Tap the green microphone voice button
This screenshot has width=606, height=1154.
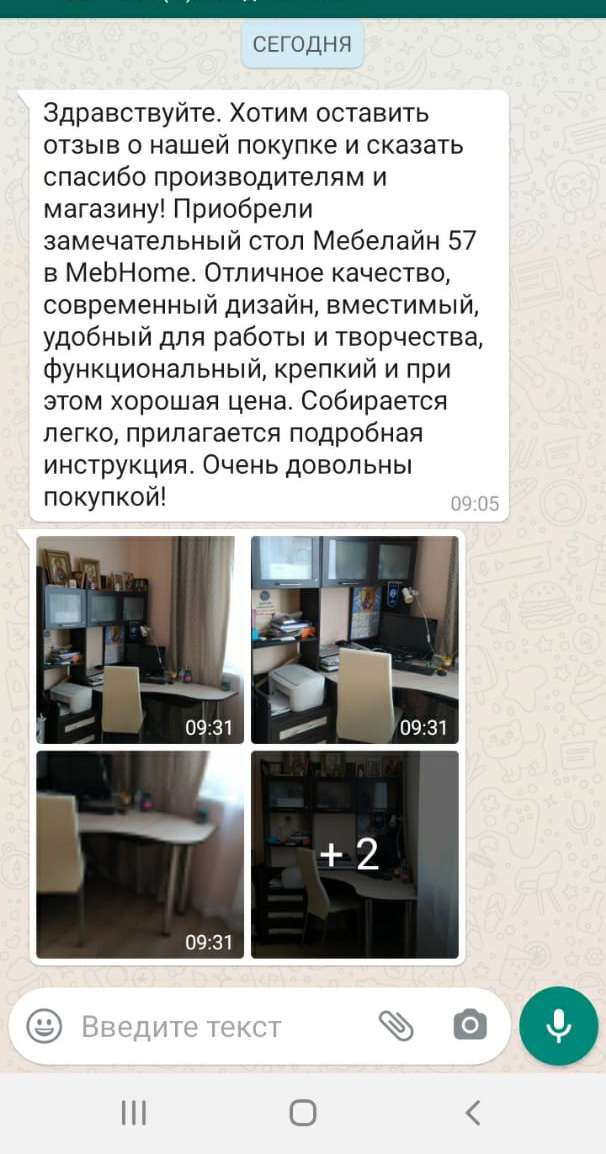558,1026
